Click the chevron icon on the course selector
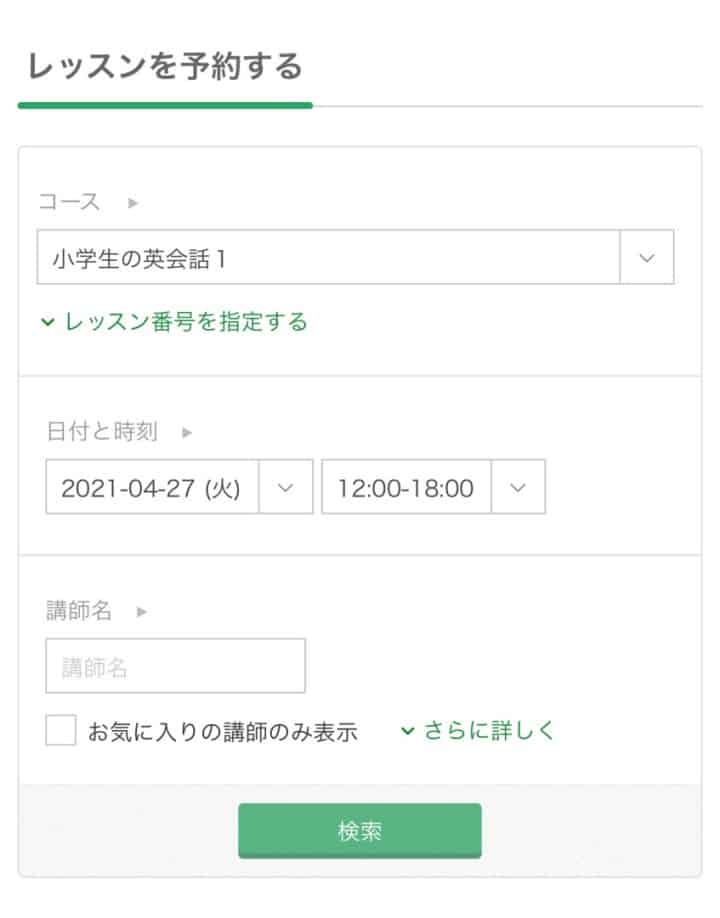 coord(648,257)
